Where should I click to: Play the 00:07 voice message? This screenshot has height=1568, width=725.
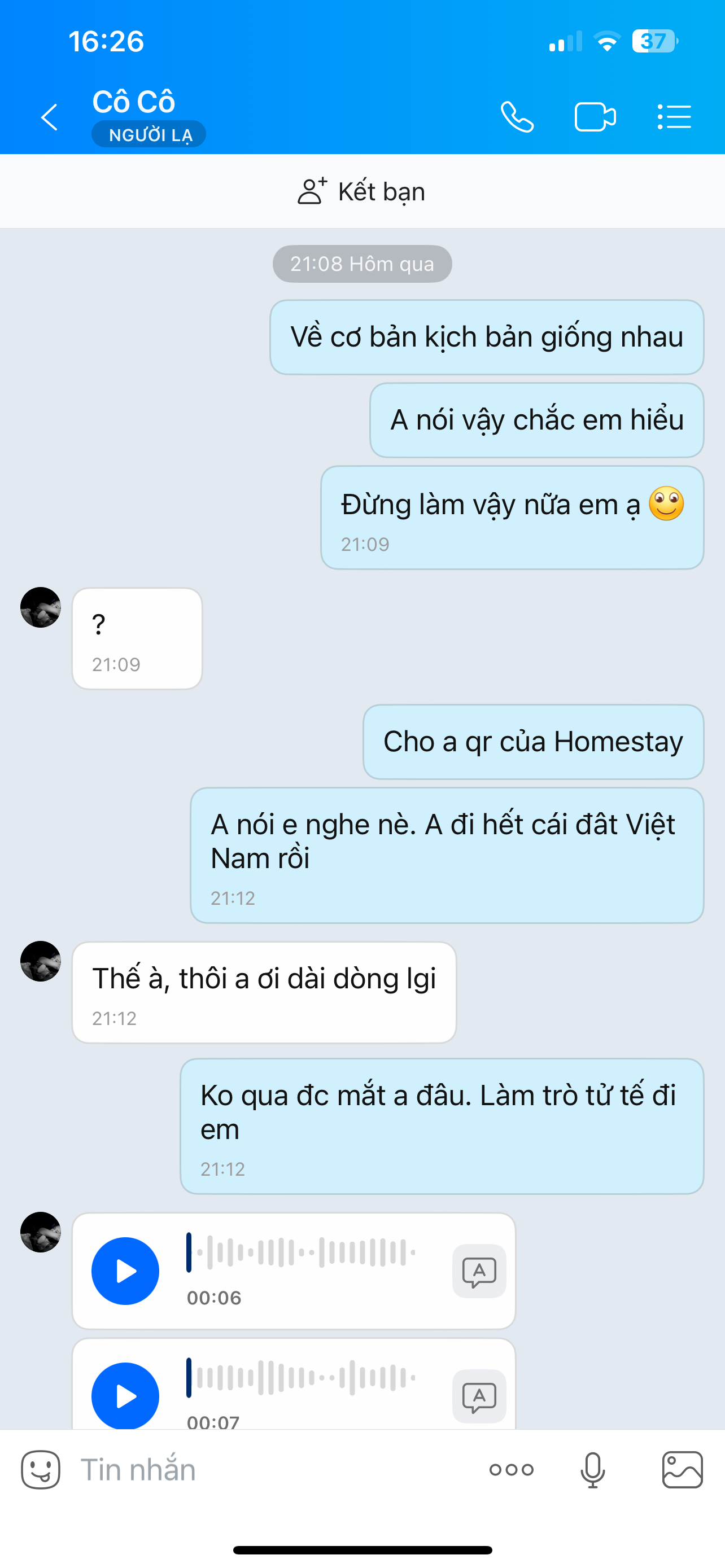[125, 1395]
